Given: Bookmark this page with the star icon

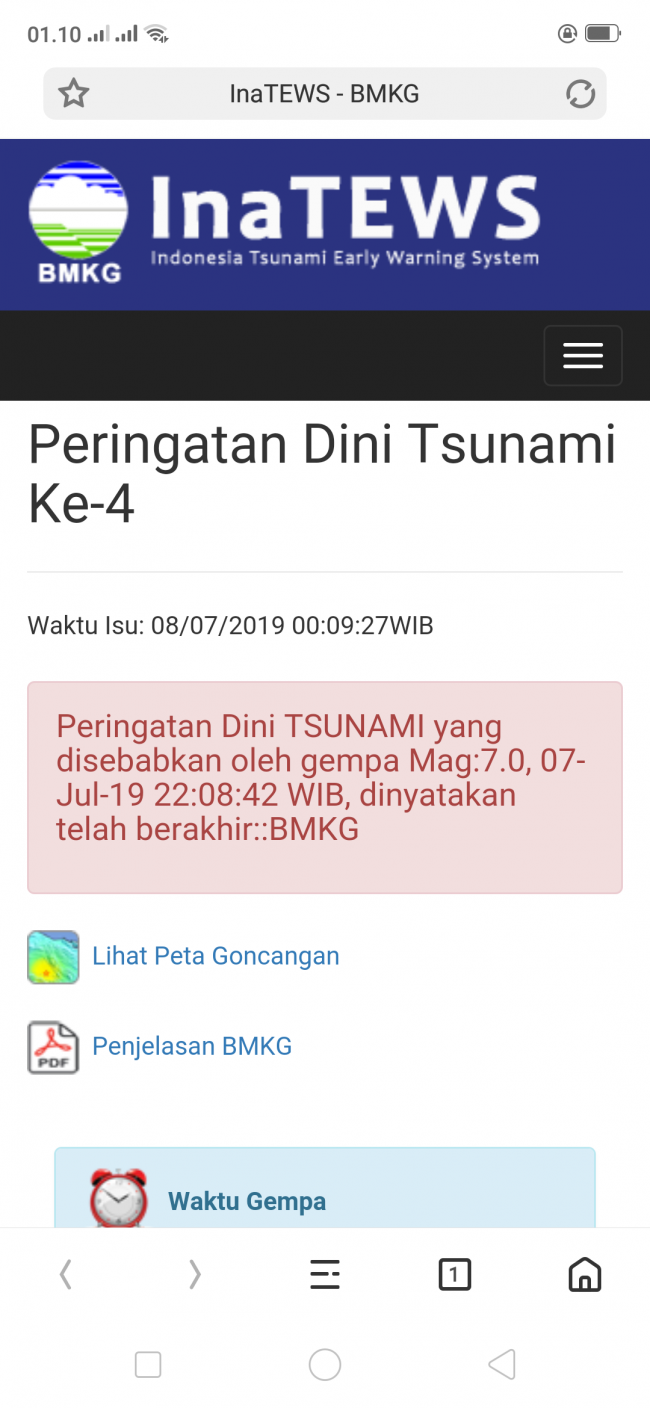Looking at the screenshot, I should click(x=74, y=95).
